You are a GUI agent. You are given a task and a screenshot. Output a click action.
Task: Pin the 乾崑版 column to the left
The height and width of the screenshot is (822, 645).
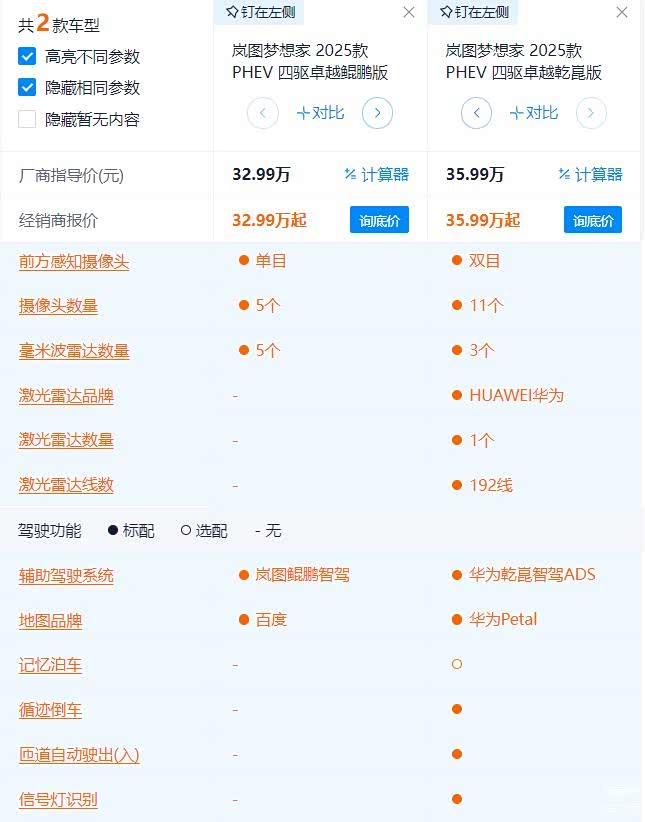473,12
